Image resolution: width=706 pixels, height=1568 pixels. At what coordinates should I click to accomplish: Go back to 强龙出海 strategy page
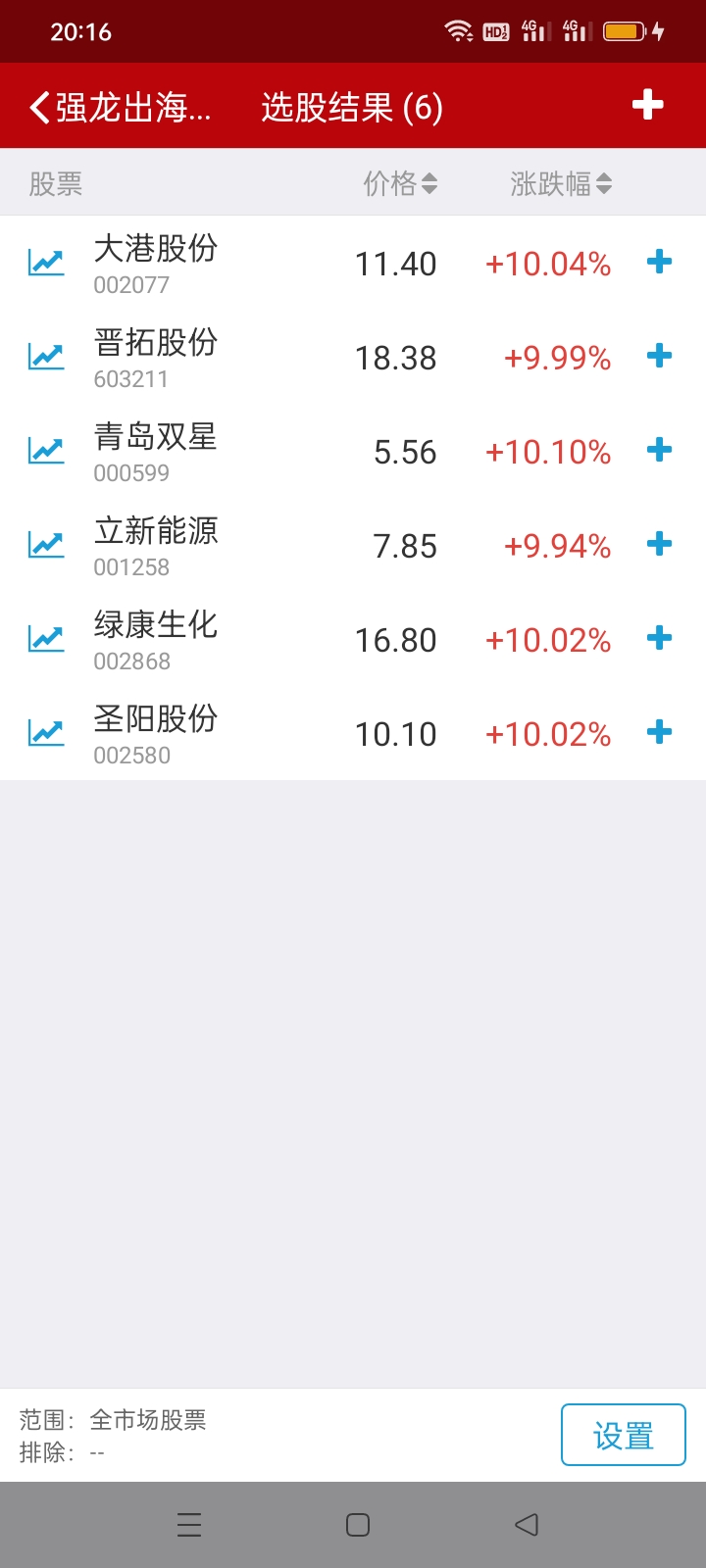click(120, 107)
